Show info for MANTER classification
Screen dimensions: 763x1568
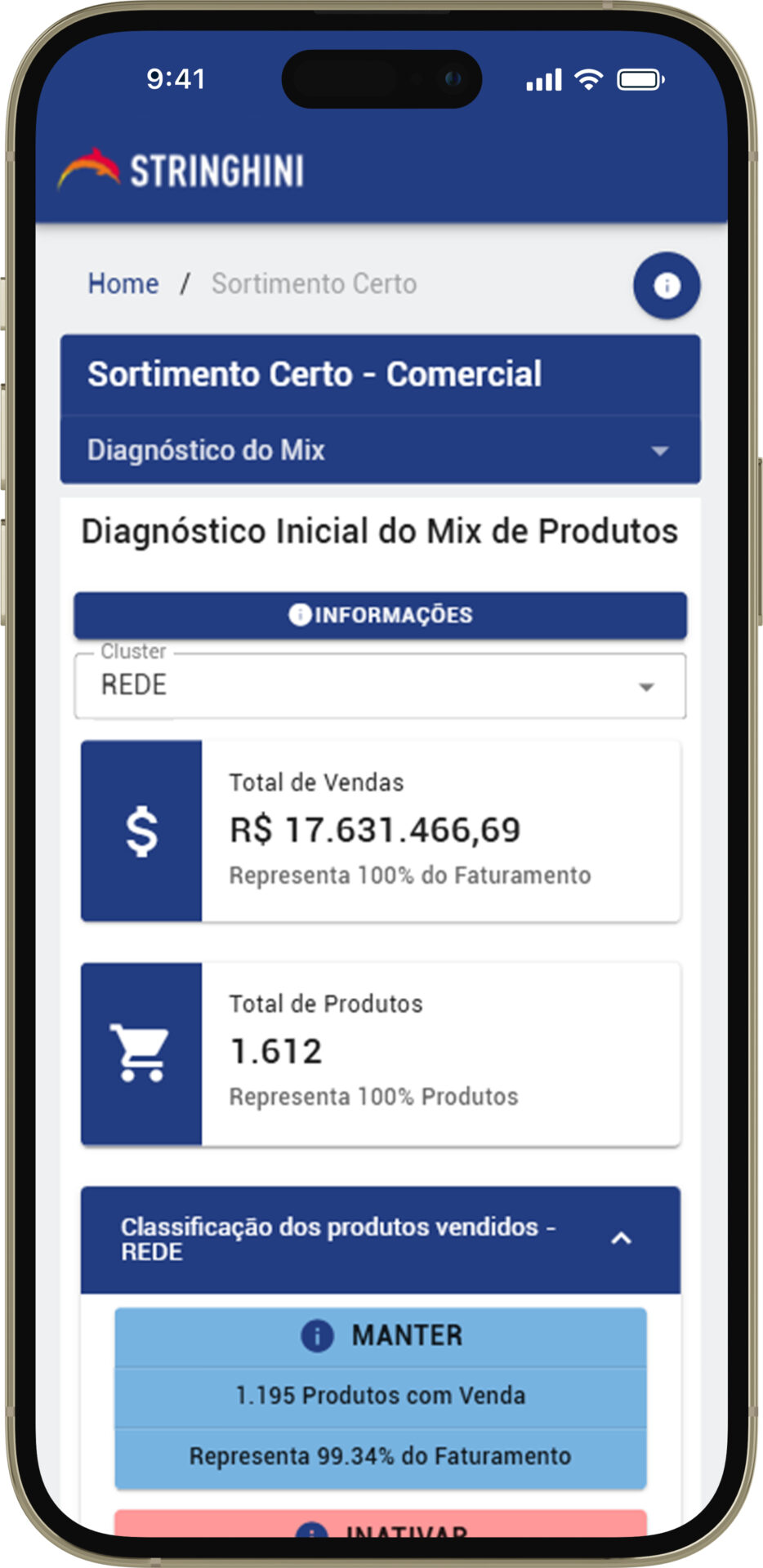317,1336
